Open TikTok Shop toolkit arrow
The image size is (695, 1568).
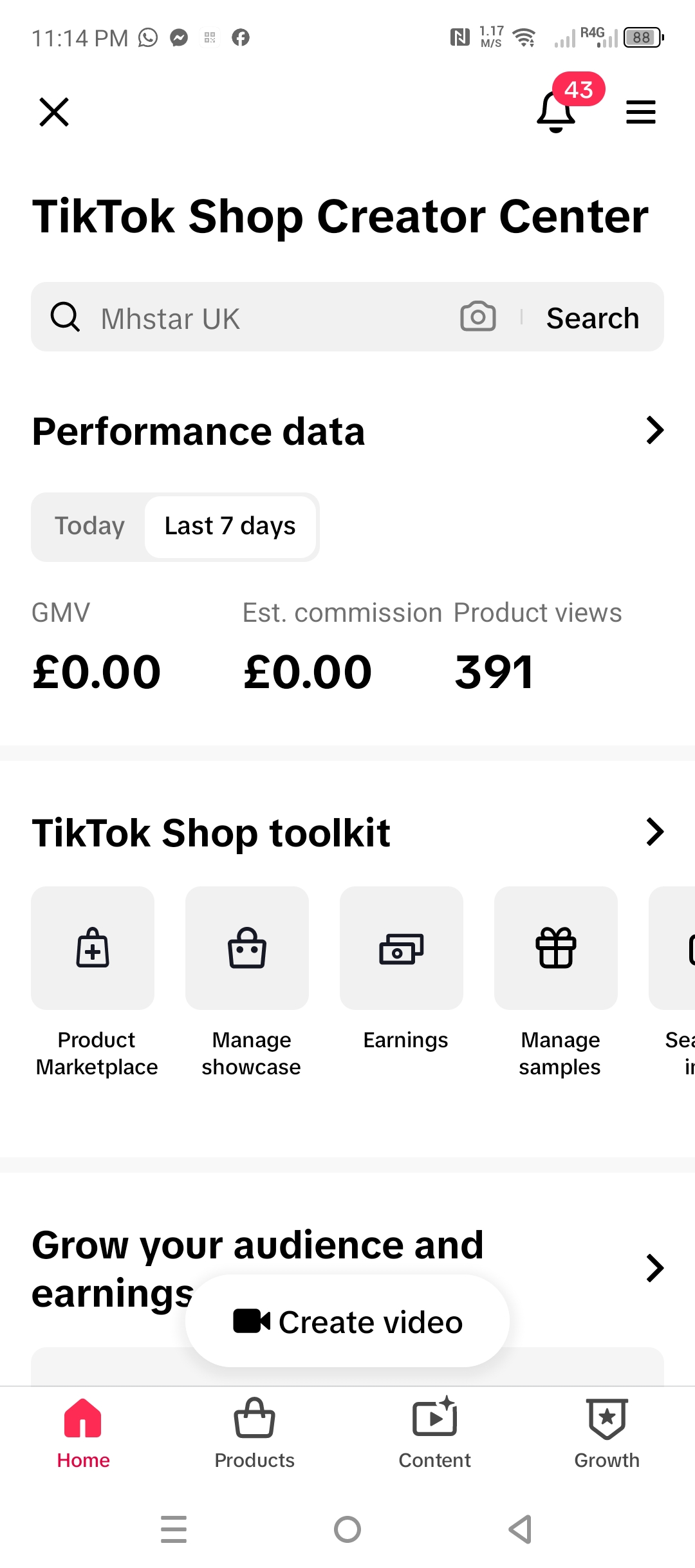pos(654,832)
